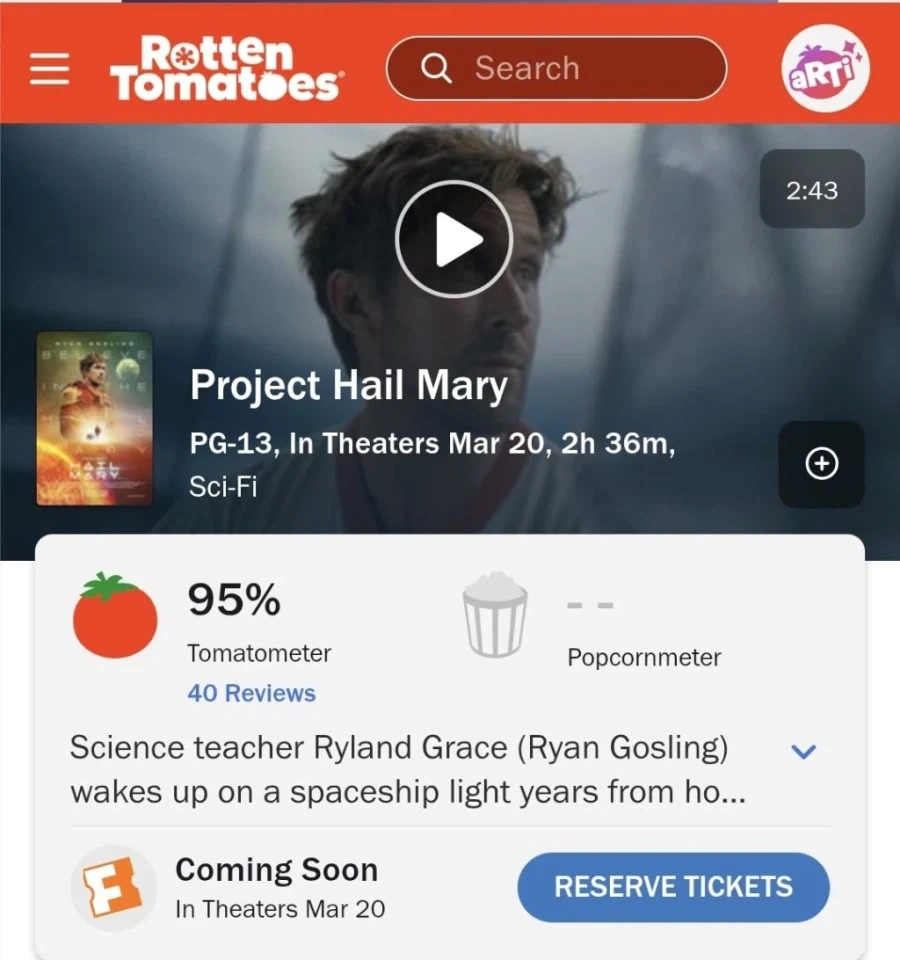The width and height of the screenshot is (900, 960).
Task: Open the hamburger menu
Action: pos(49,68)
